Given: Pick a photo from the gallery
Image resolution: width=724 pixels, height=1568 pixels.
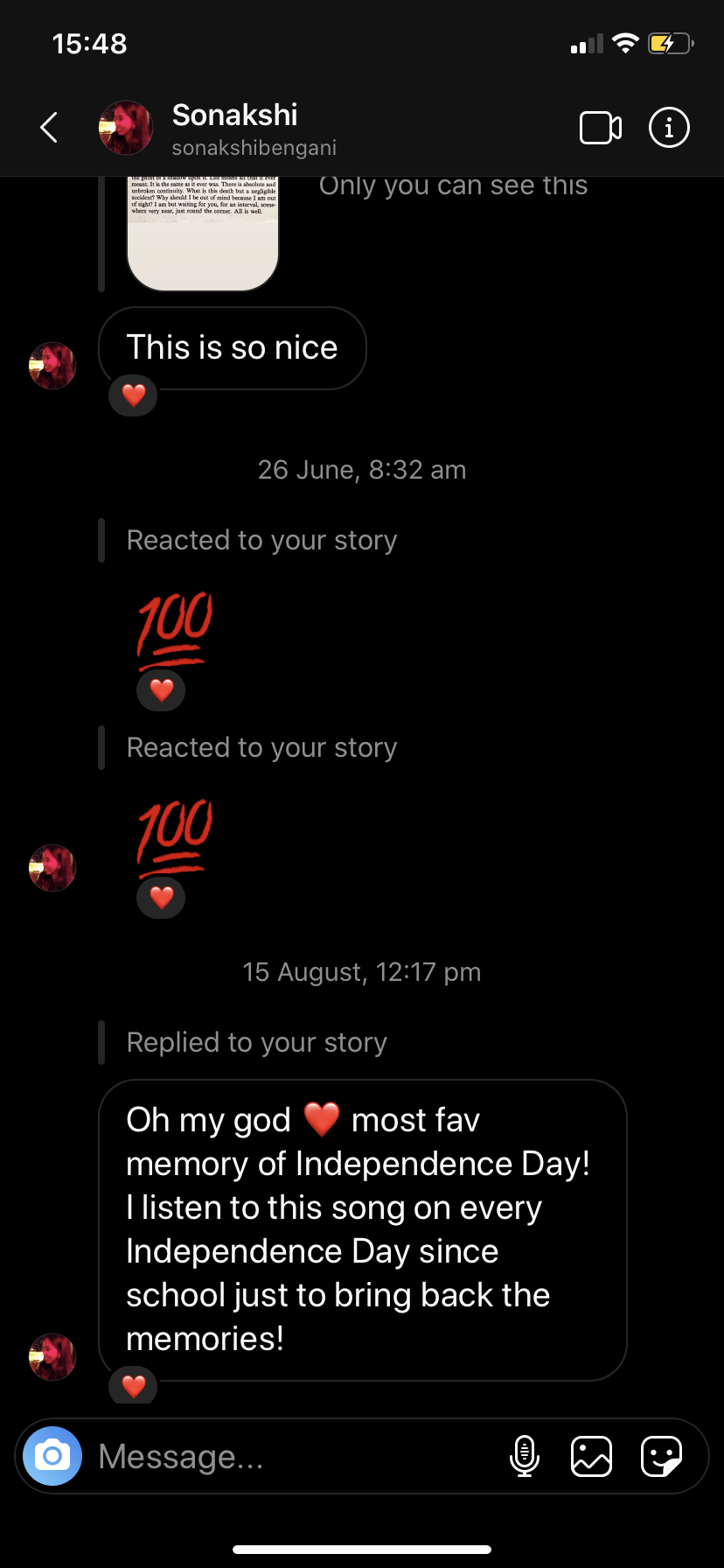Looking at the screenshot, I should click(592, 1456).
